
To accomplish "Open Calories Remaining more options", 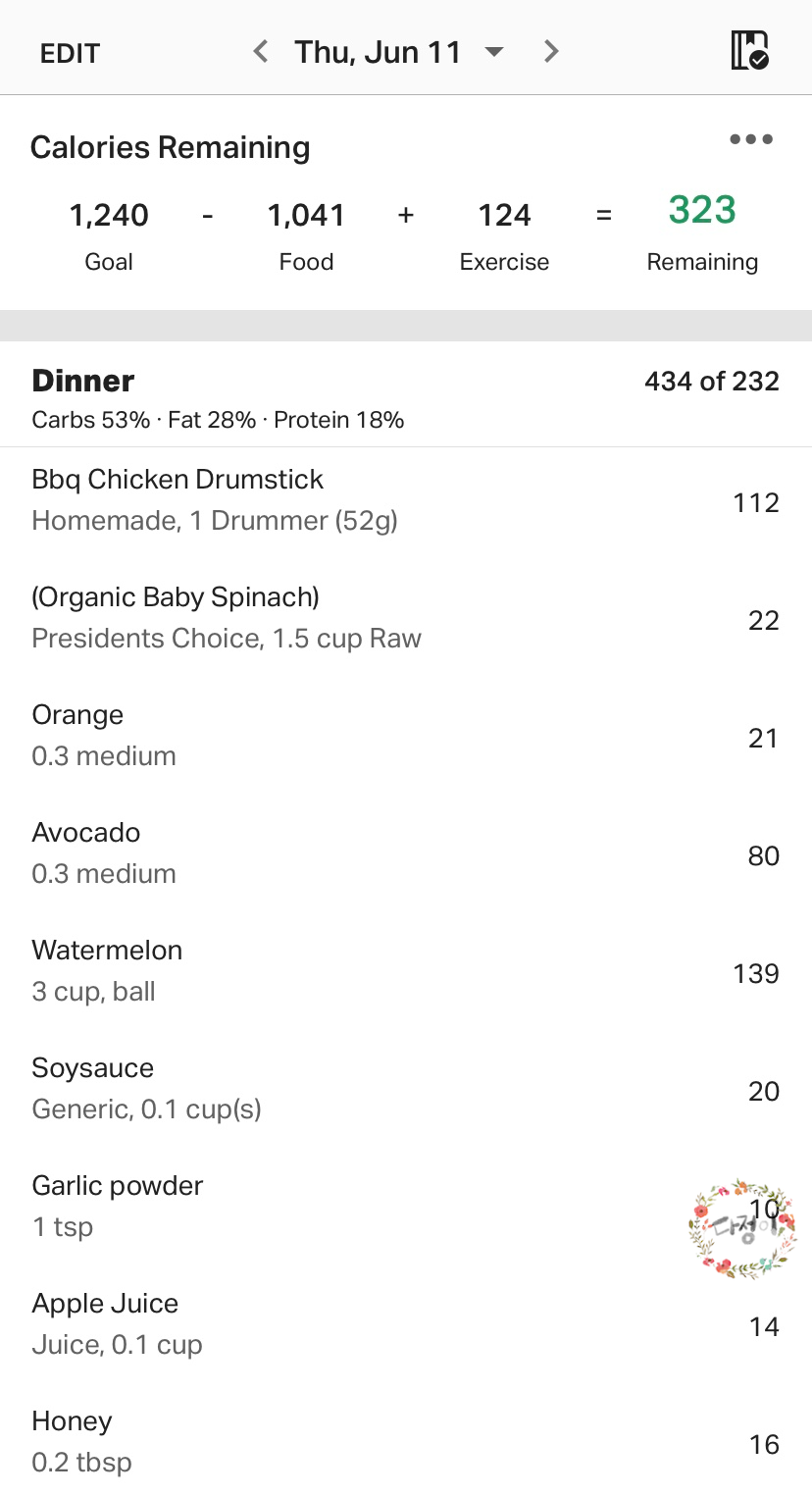I will (x=751, y=139).
